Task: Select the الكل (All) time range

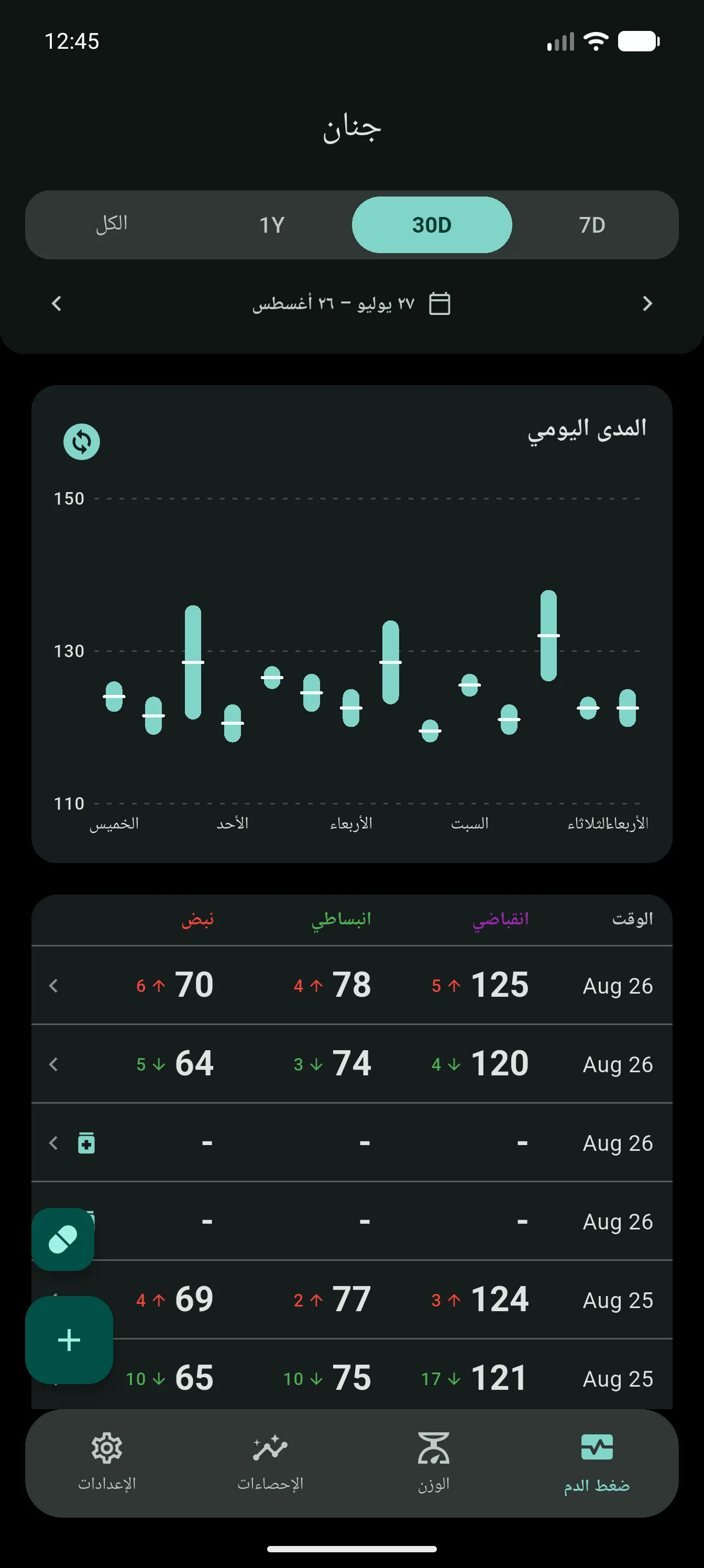Action: point(112,225)
